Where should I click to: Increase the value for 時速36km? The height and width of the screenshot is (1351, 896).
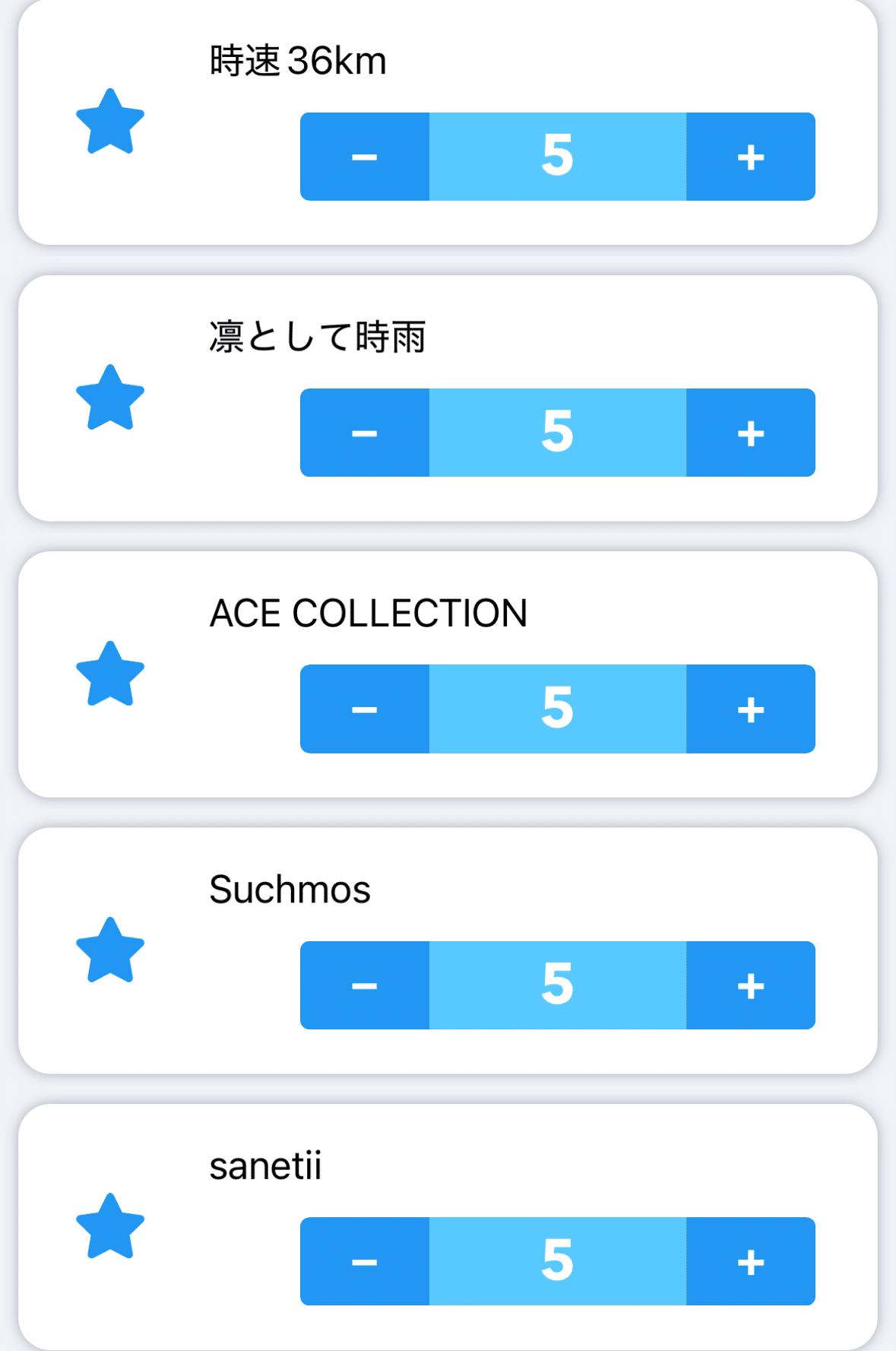click(x=750, y=157)
